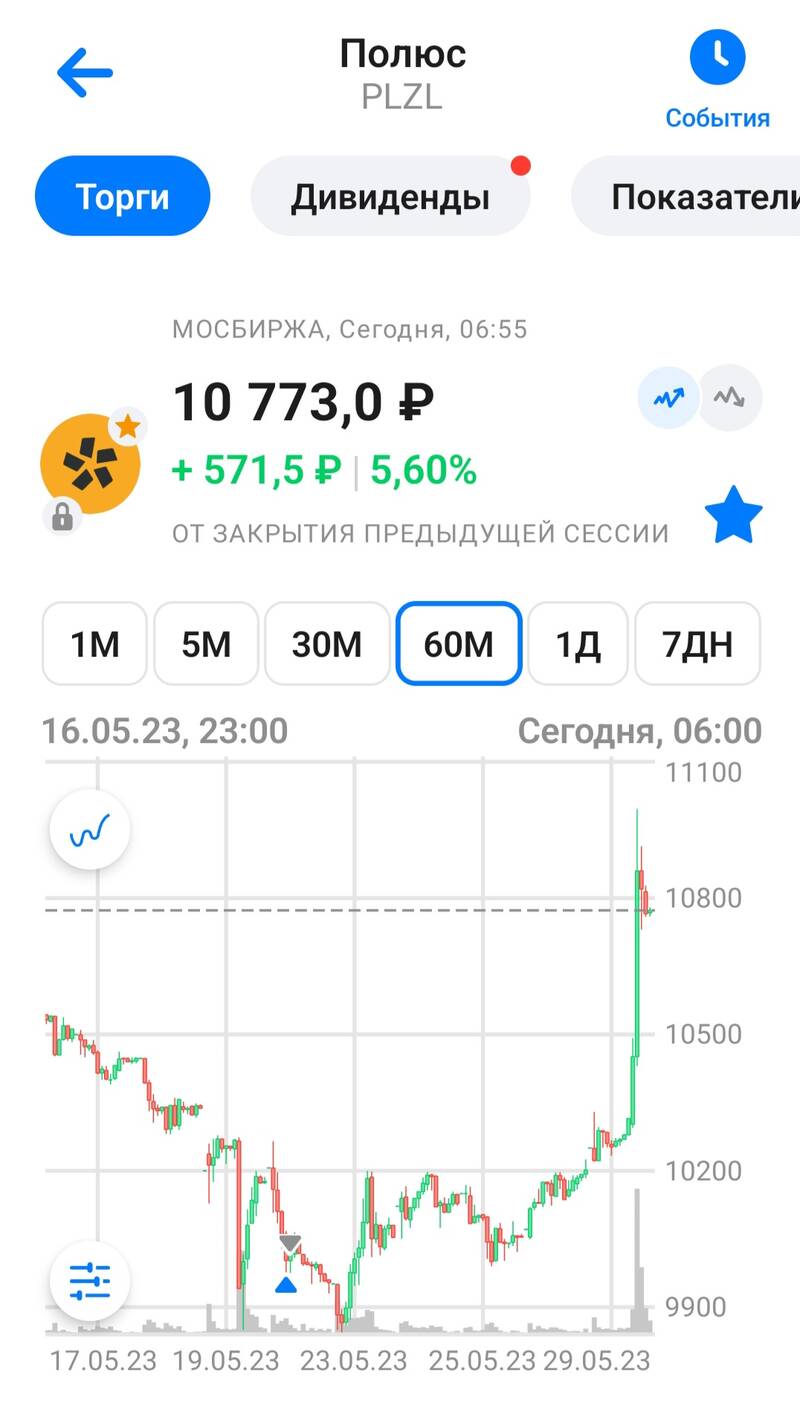Select the 1М chart interval
800x1422 pixels.
(x=95, y=644)
